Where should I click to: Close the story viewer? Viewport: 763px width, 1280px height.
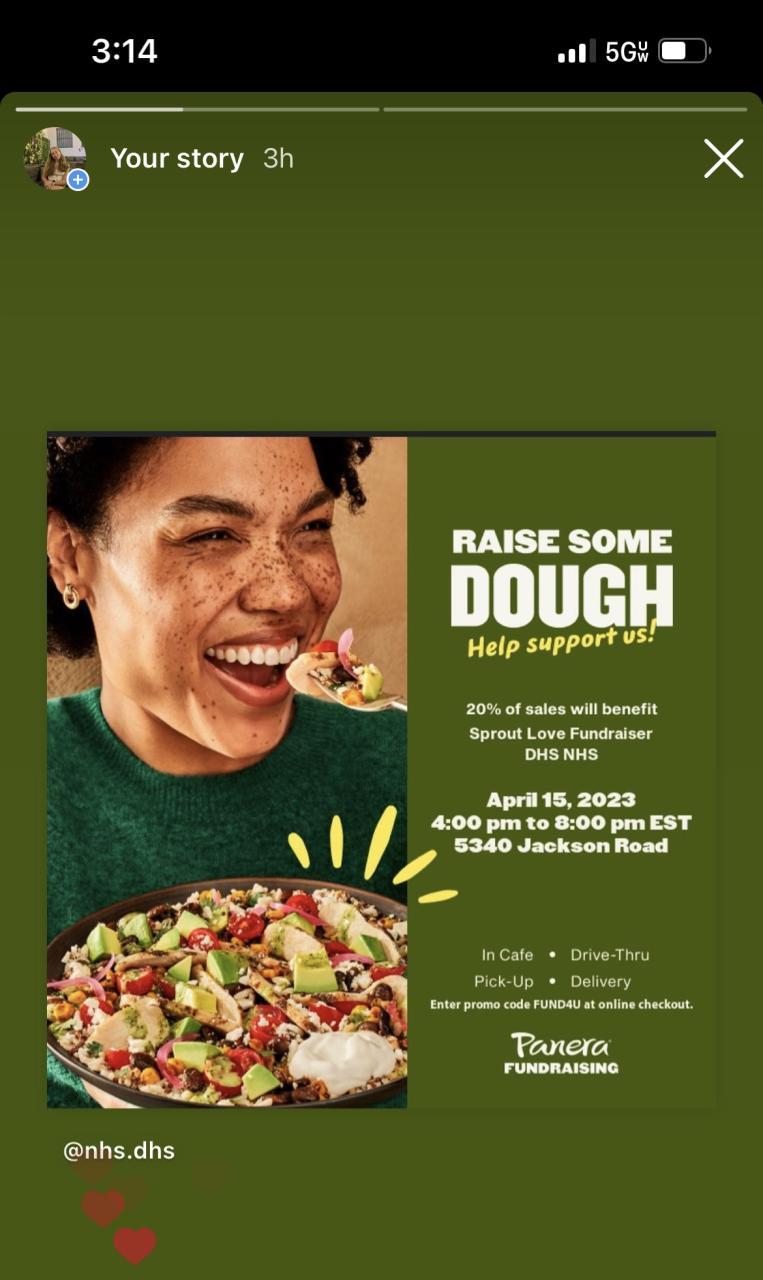point(723,158)
